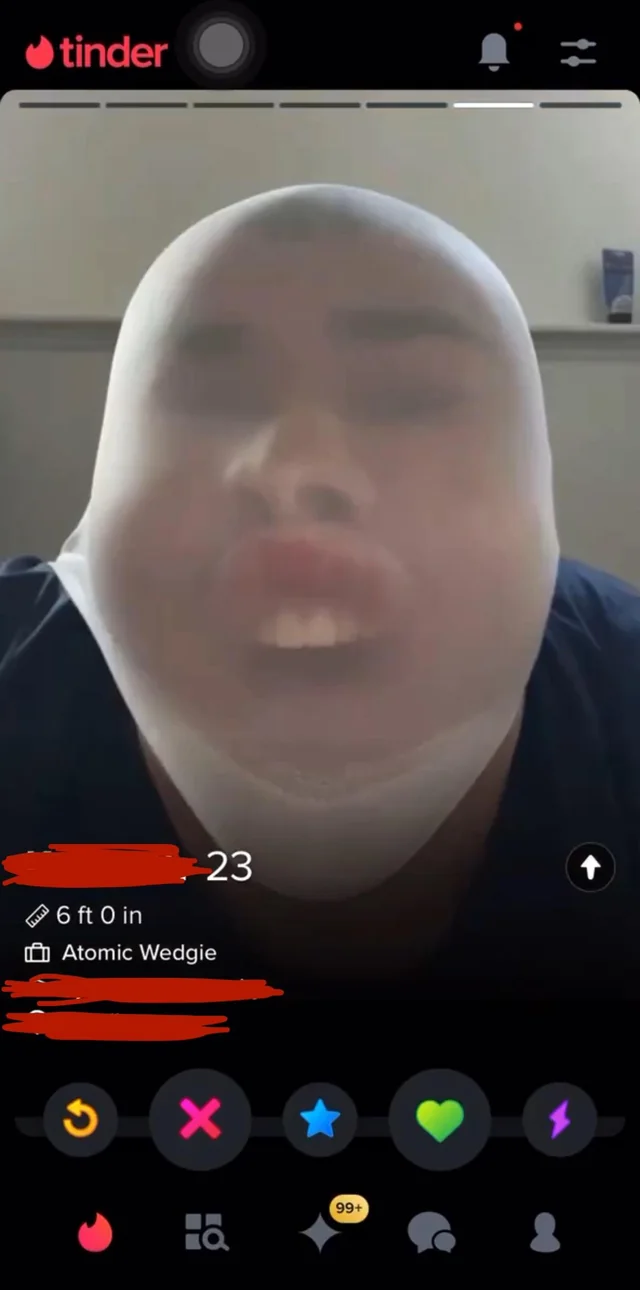
Task: Open the messages tab
Action: pos(431,1233)
